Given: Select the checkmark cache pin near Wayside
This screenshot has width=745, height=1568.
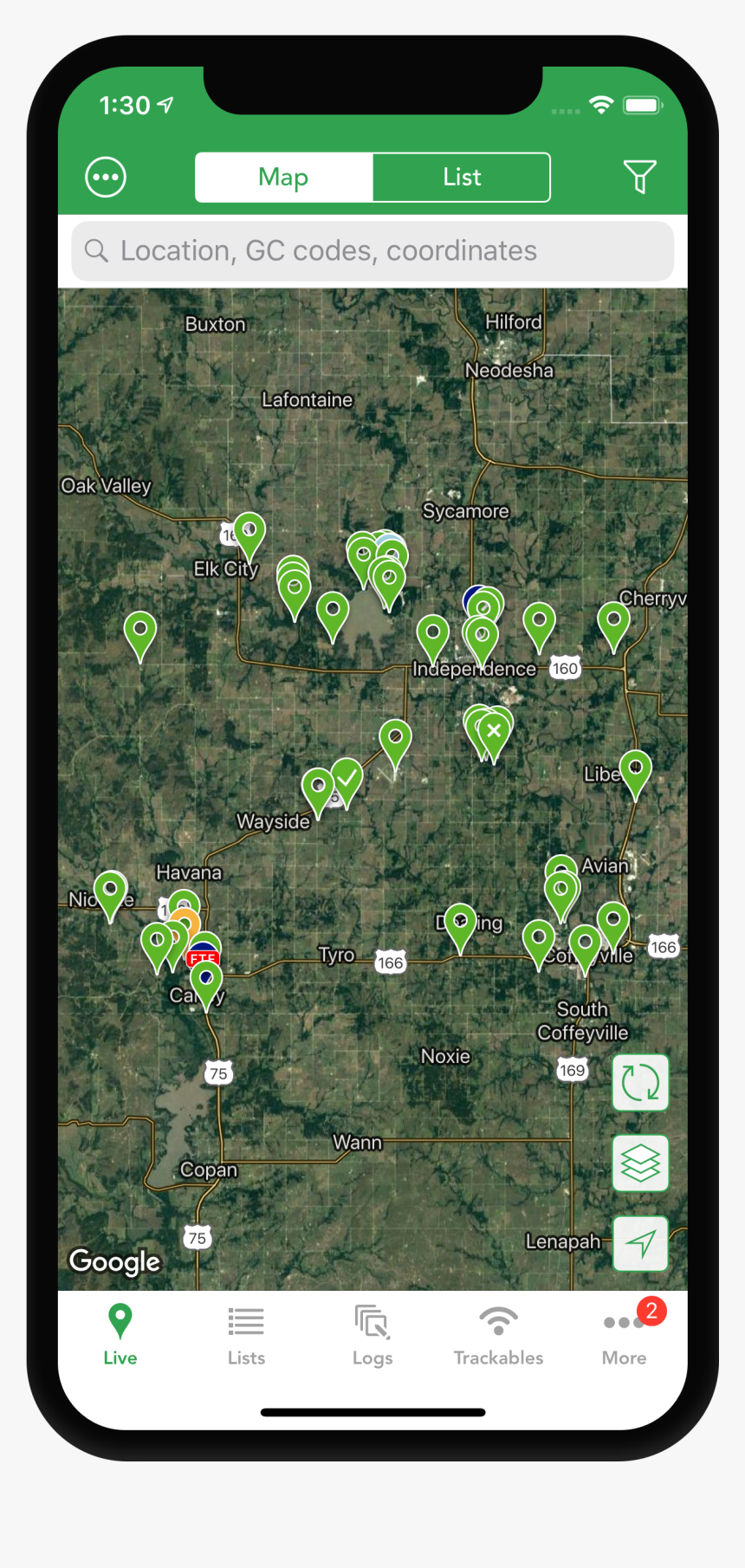Looking at the screenshot, I should 347,779.
